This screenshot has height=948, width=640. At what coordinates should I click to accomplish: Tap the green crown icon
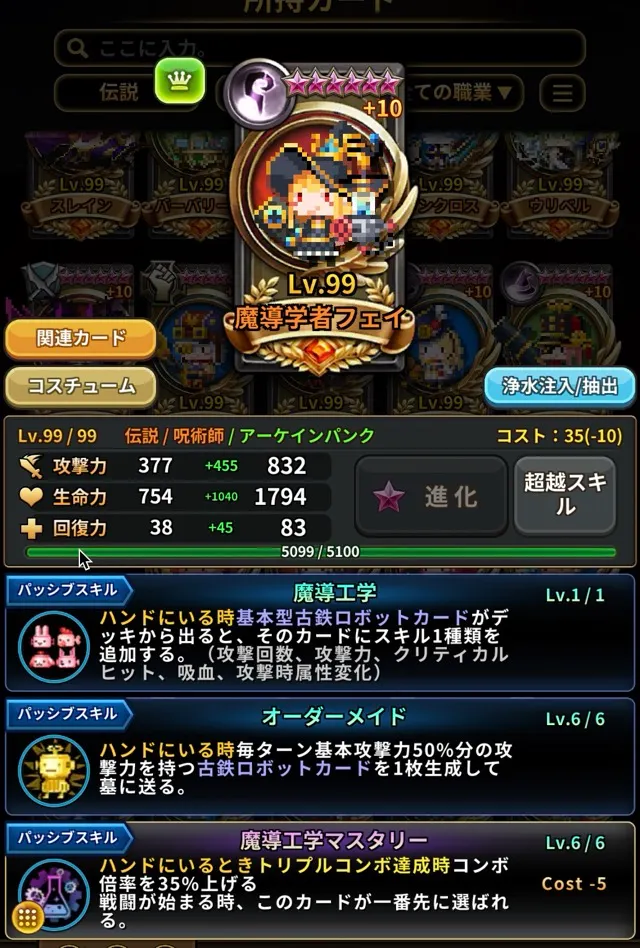180,81
